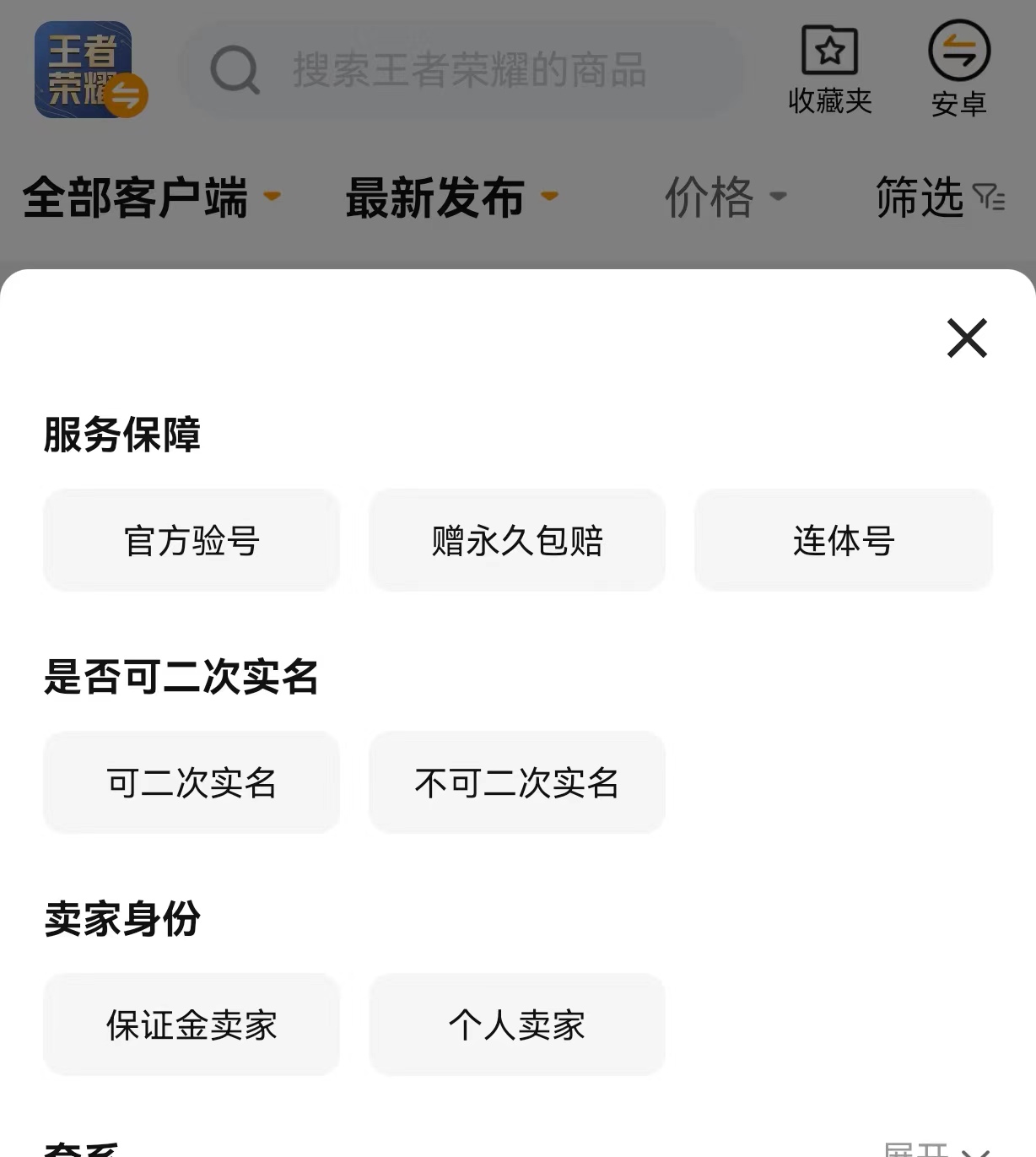The height and width of the screenshot is (1157, 1036).
Task: Tap the 筛选 filter button
Action: point(939,197)
